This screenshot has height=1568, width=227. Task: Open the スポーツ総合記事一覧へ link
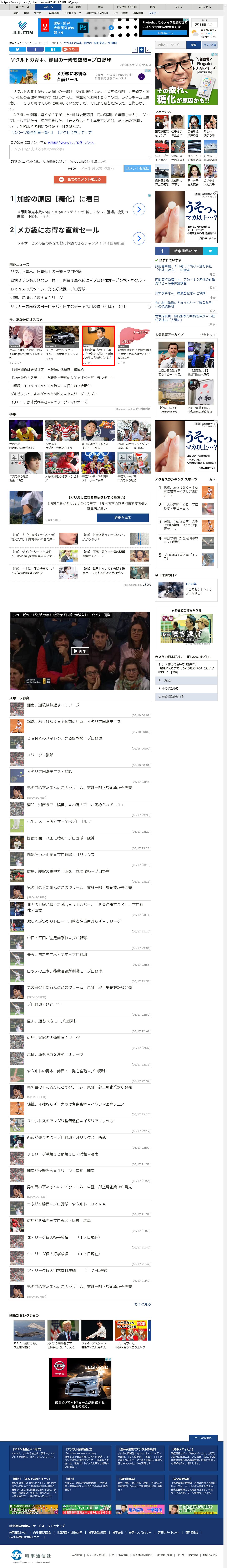32,132
